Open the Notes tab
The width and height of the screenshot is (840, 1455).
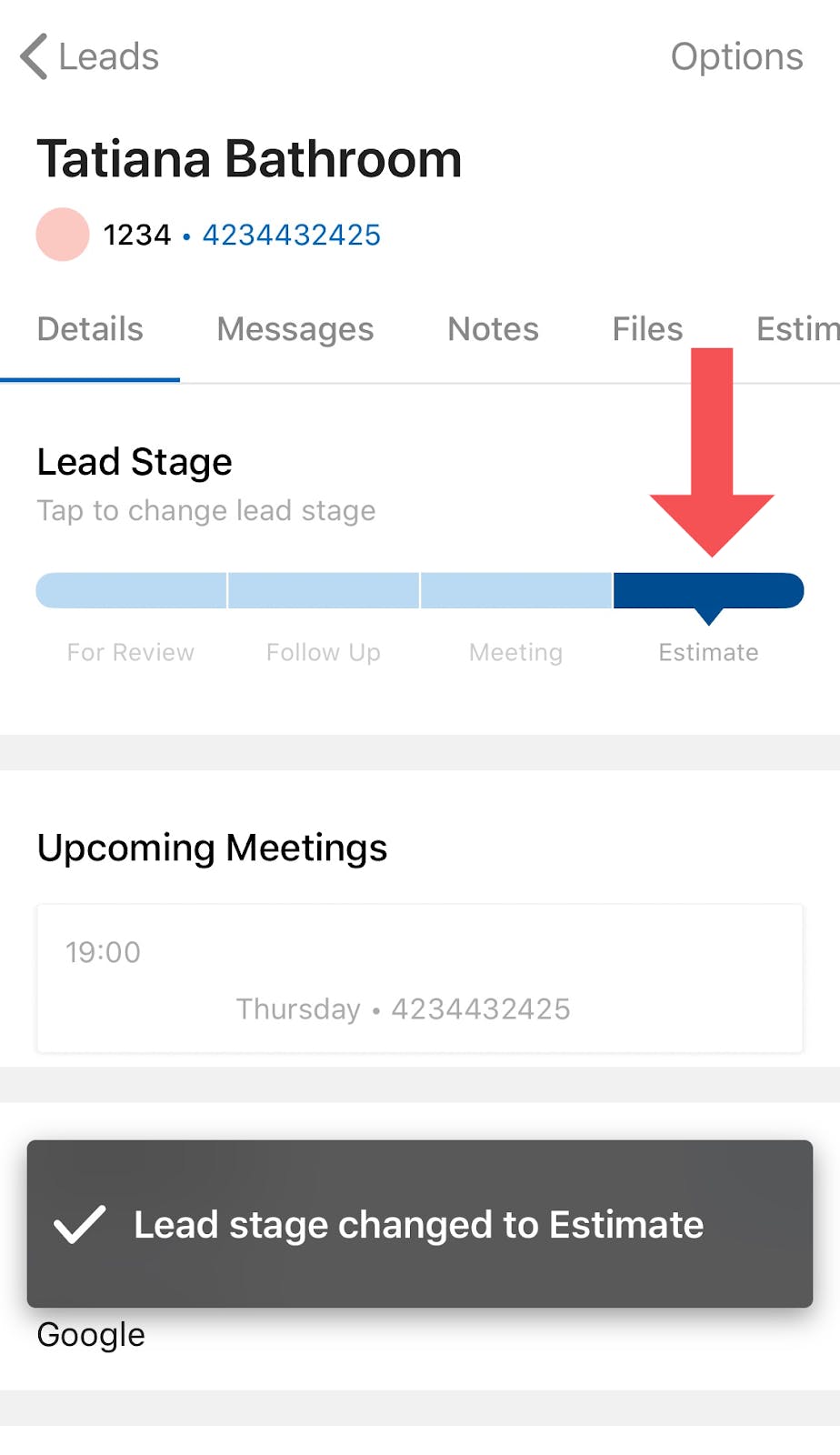coord(493,329)
